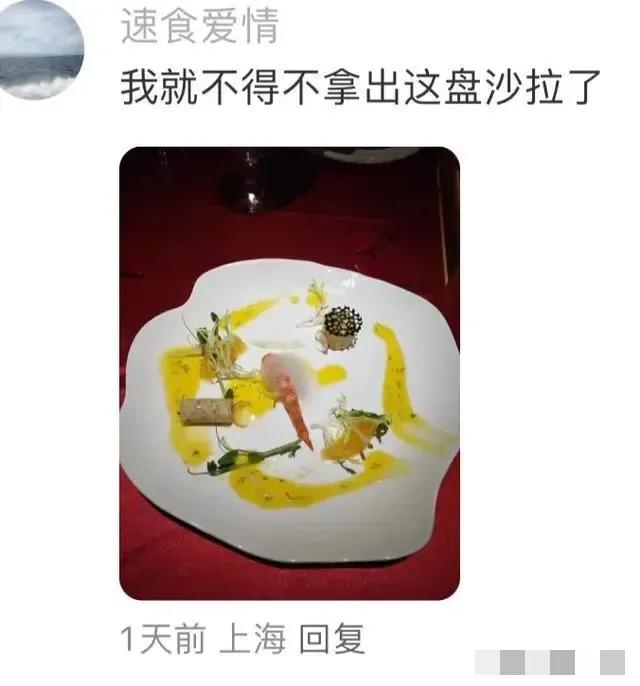Open username 速食爱情's profile
The width and height of the screenshot is (640, 686).
coord(199,28)
